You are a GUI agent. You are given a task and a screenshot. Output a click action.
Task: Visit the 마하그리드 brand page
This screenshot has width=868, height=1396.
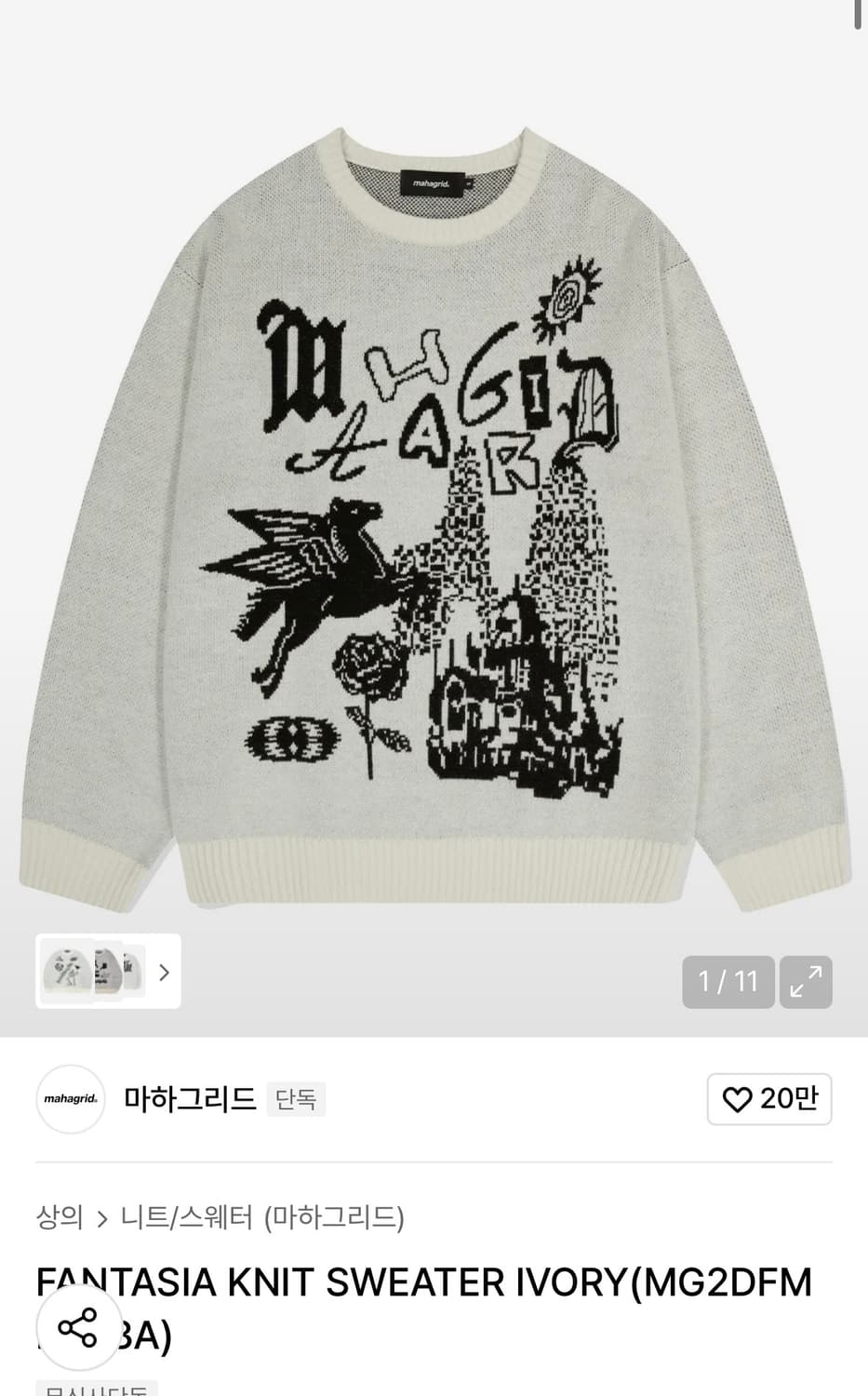click(x=189, y=1099)
